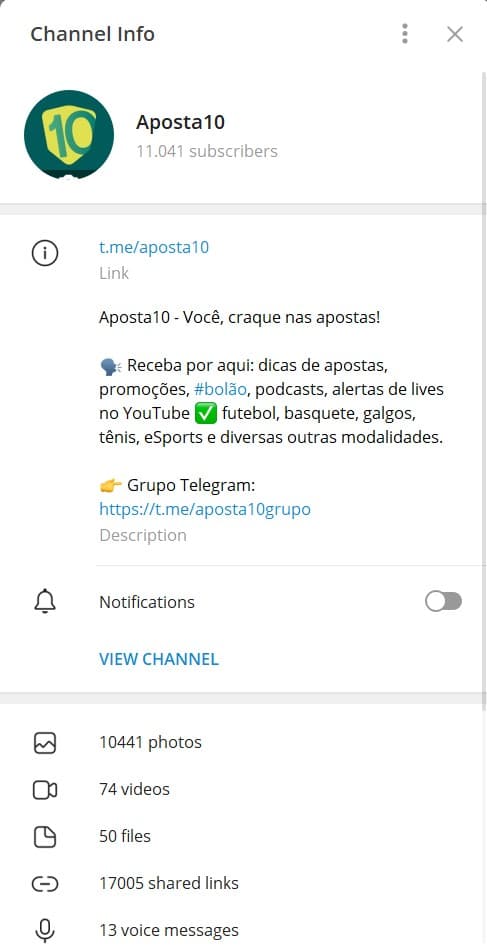Open the 10441 photos list
This screenshot has width=487, height=947.
242,742
